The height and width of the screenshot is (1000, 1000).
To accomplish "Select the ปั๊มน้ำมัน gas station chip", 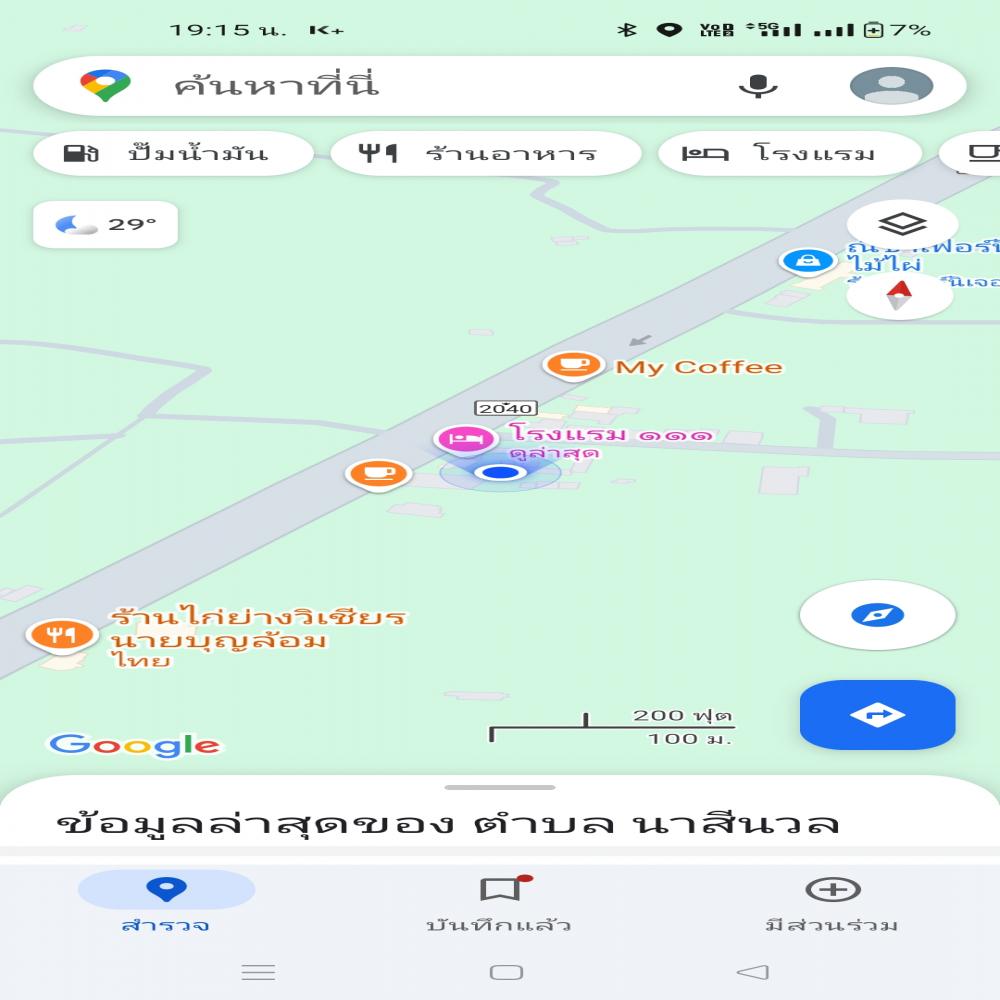I will 172,154.
